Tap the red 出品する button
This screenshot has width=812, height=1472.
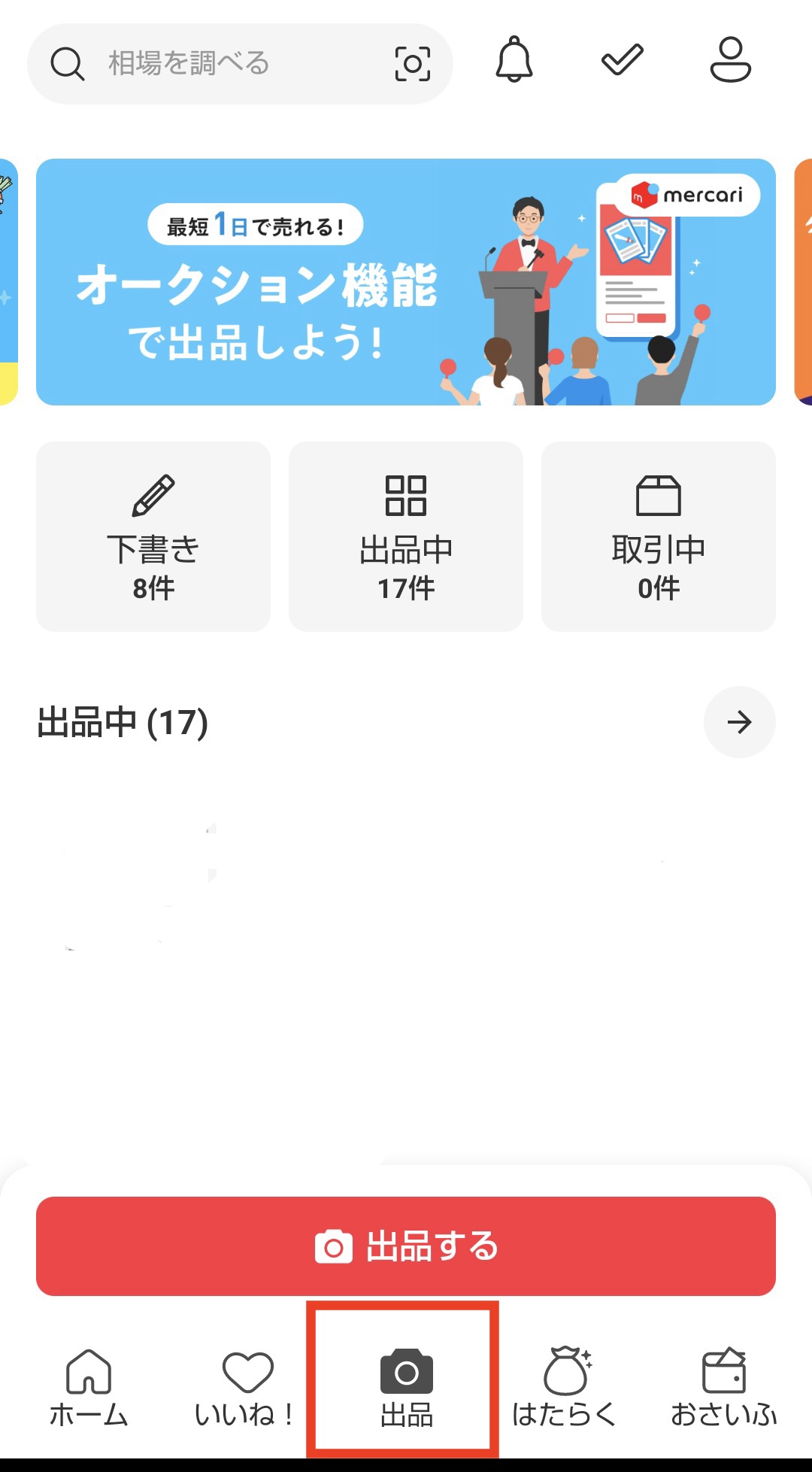pos(406,1246)
